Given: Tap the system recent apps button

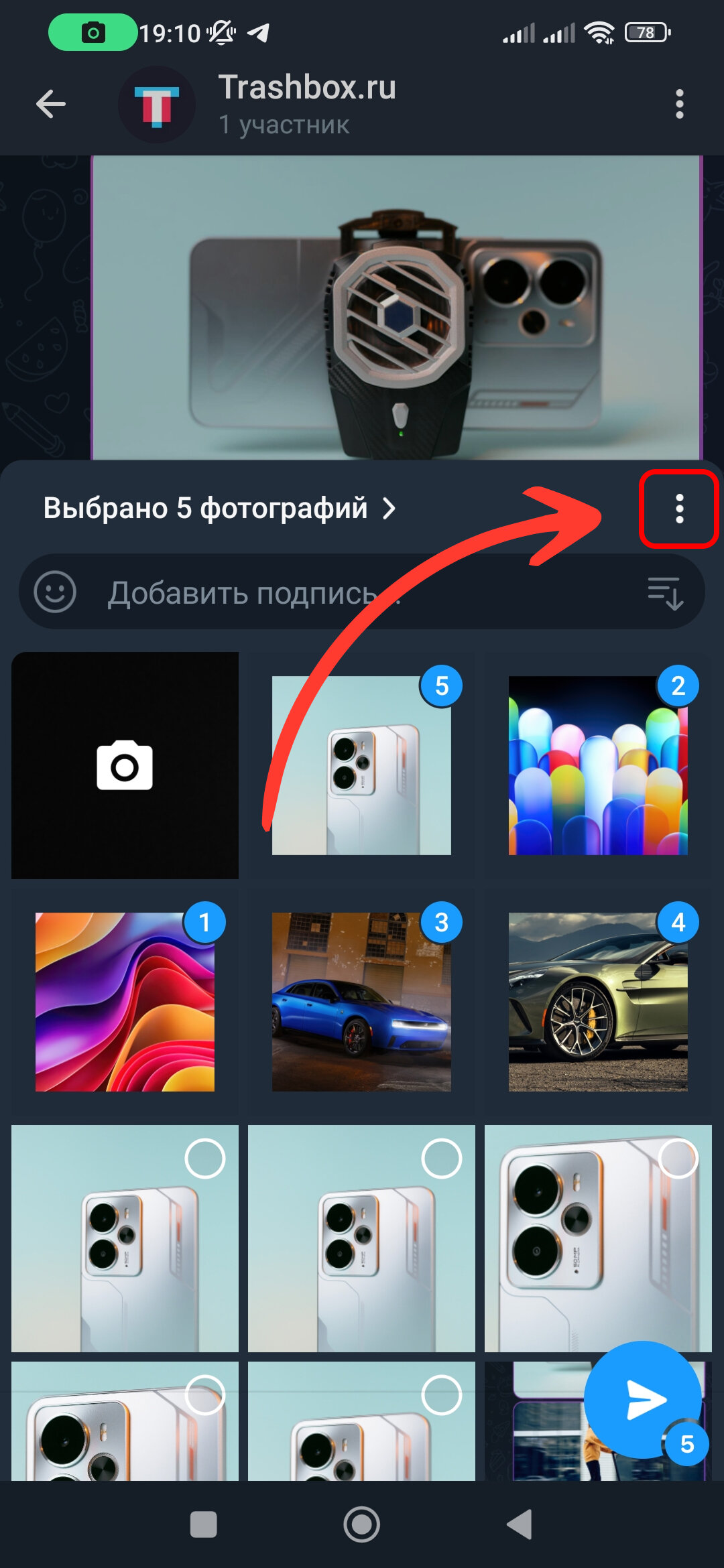Looking at the screenshot, I should point(203,1524).
